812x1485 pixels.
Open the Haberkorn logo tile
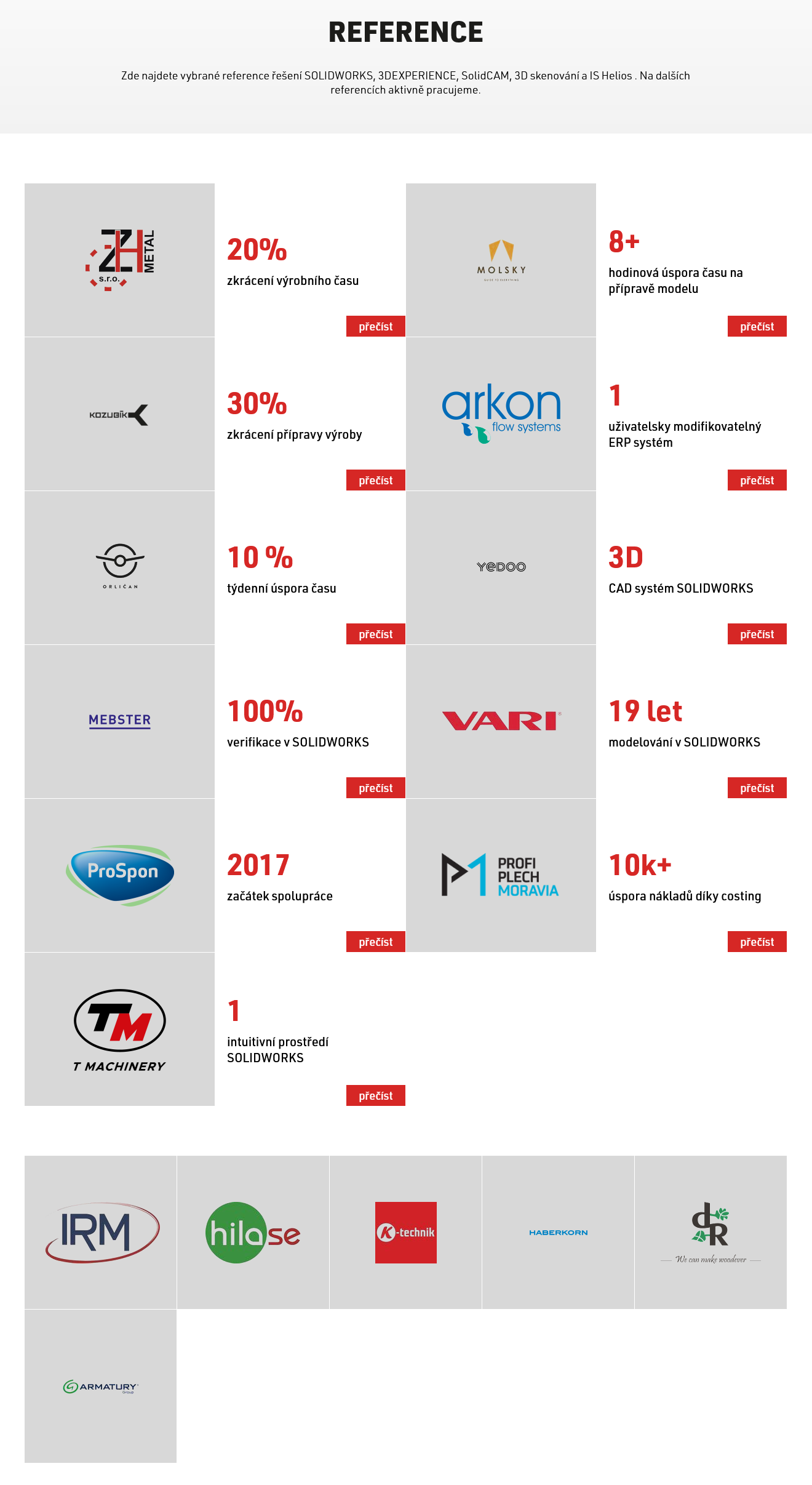click(x=558, y=1232)
